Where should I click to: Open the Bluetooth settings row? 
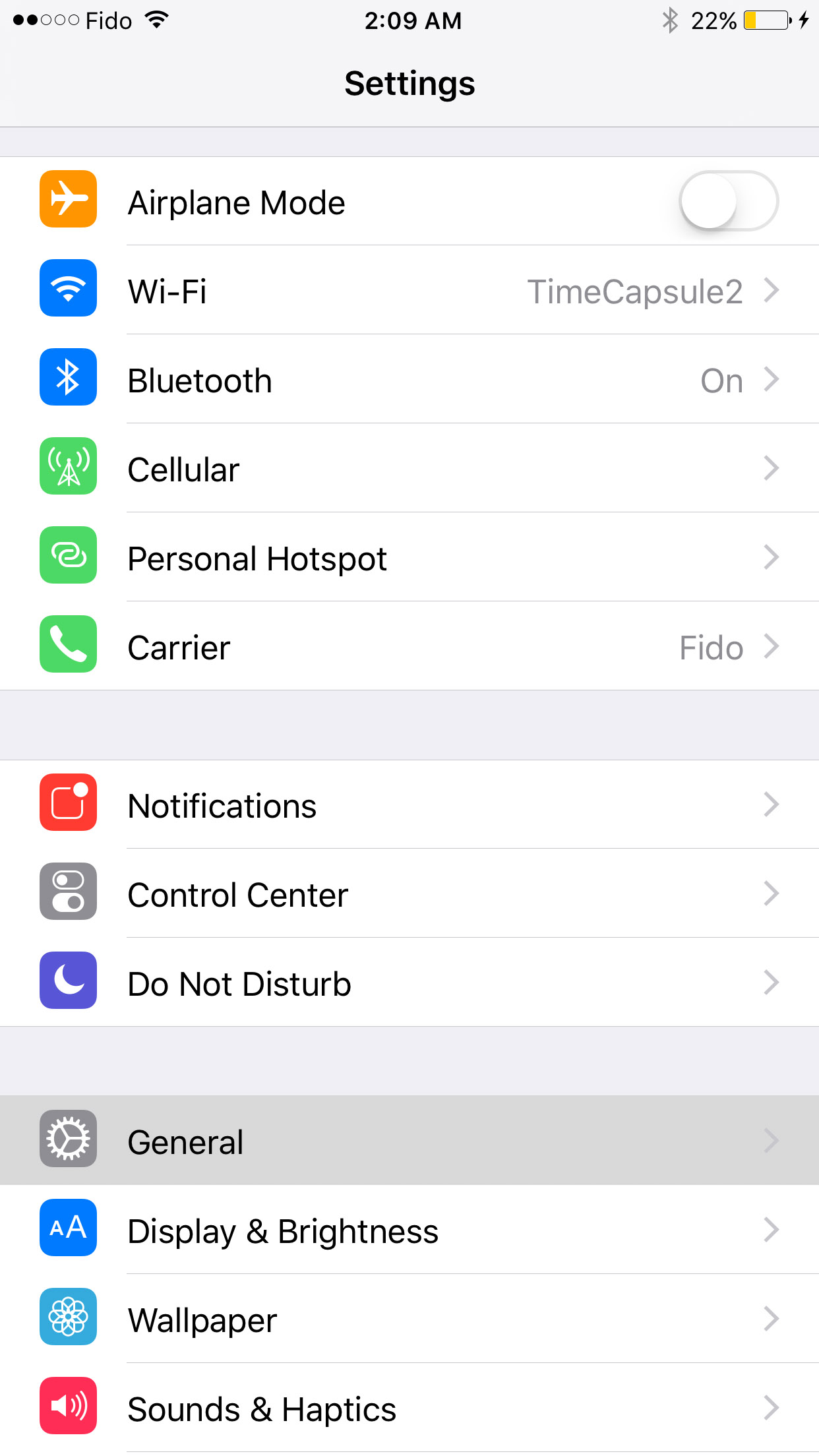tap(409, 380)
